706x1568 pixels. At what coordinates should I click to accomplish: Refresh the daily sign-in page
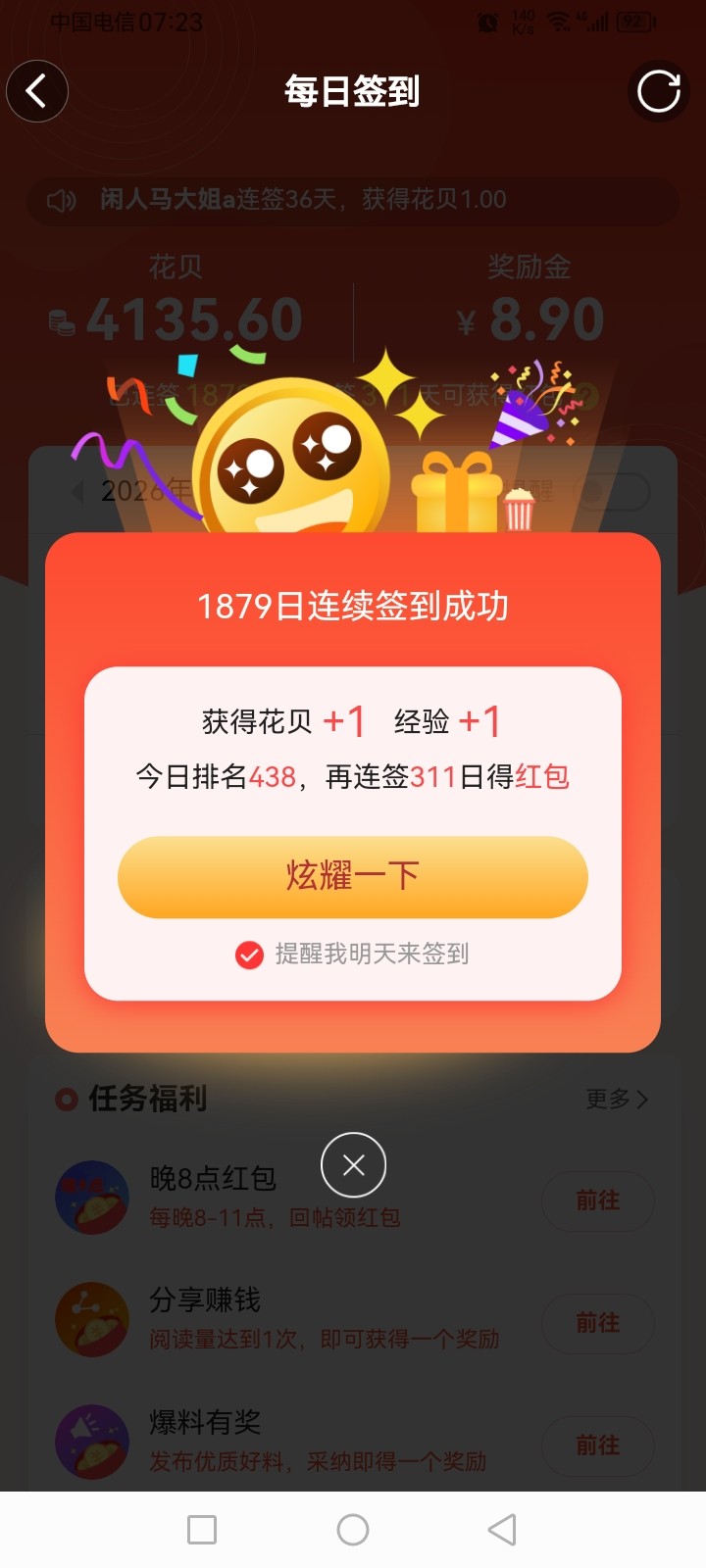coord(658,92)
